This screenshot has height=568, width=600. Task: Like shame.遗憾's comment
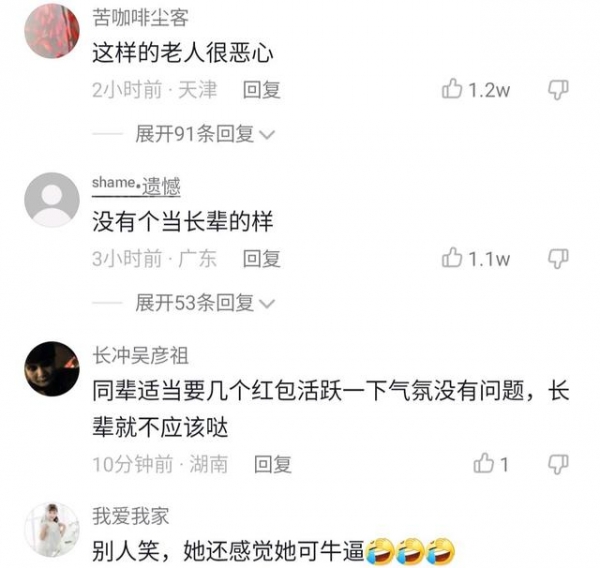pyautogui.click(x=453, y=259)
